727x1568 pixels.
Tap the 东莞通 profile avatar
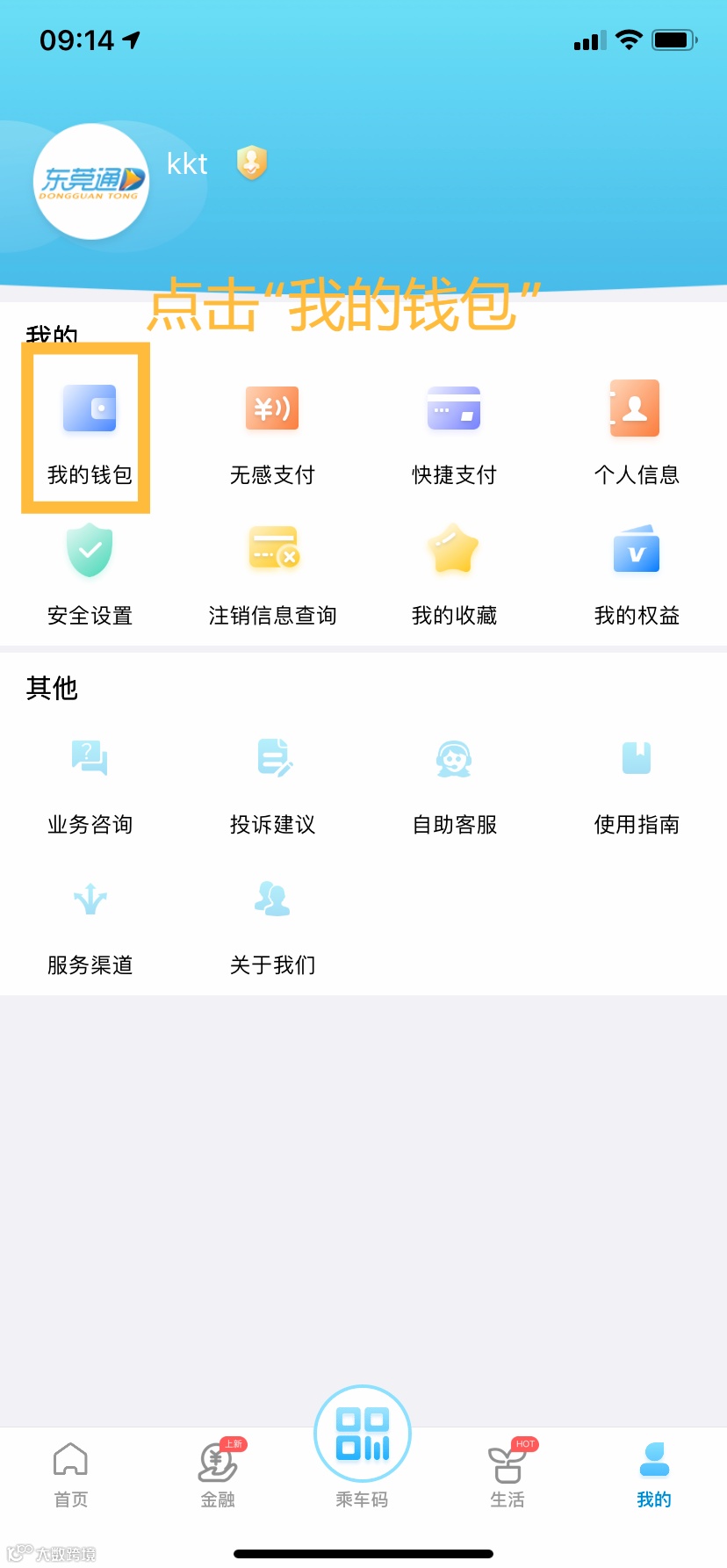(x=91, y=182)
